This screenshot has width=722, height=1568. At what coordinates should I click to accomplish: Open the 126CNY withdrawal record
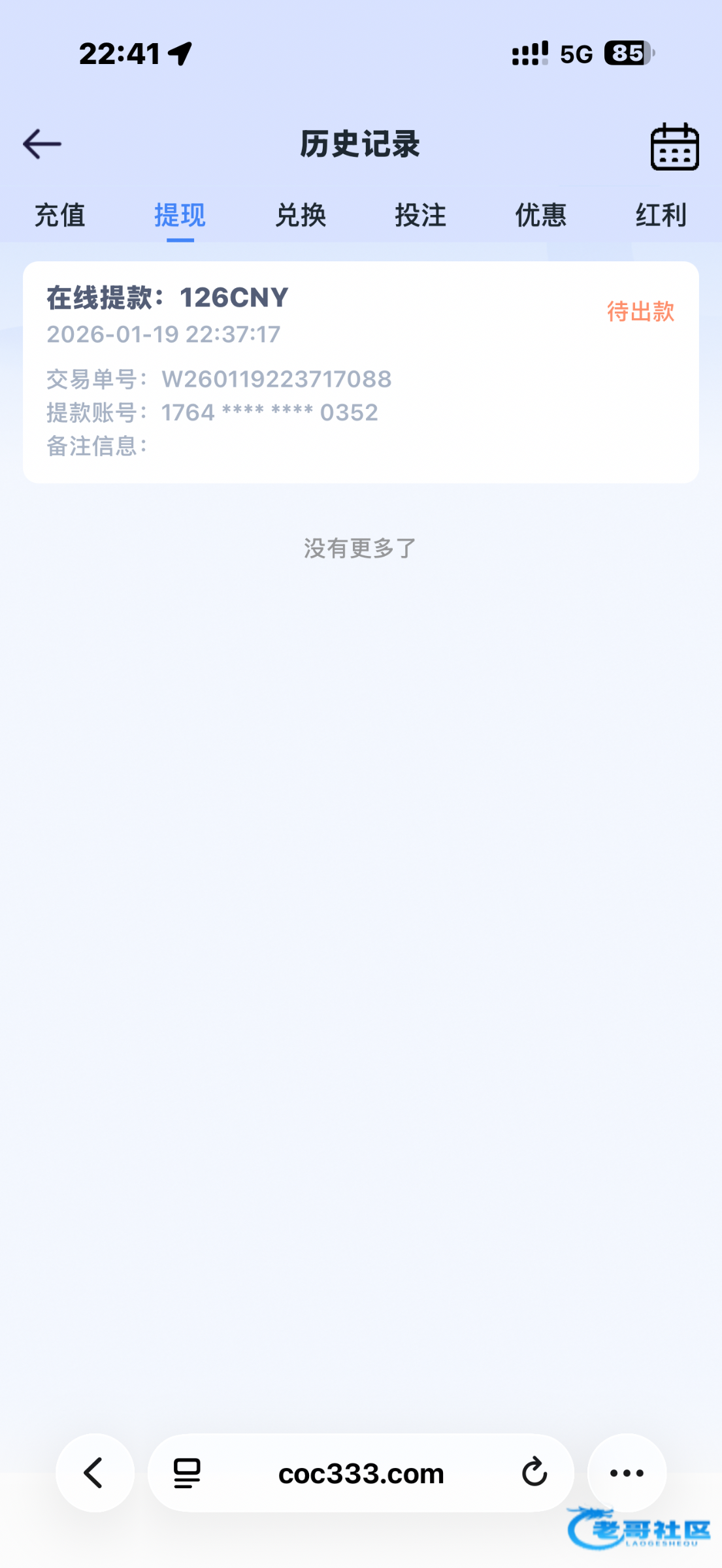coord(361,372)
